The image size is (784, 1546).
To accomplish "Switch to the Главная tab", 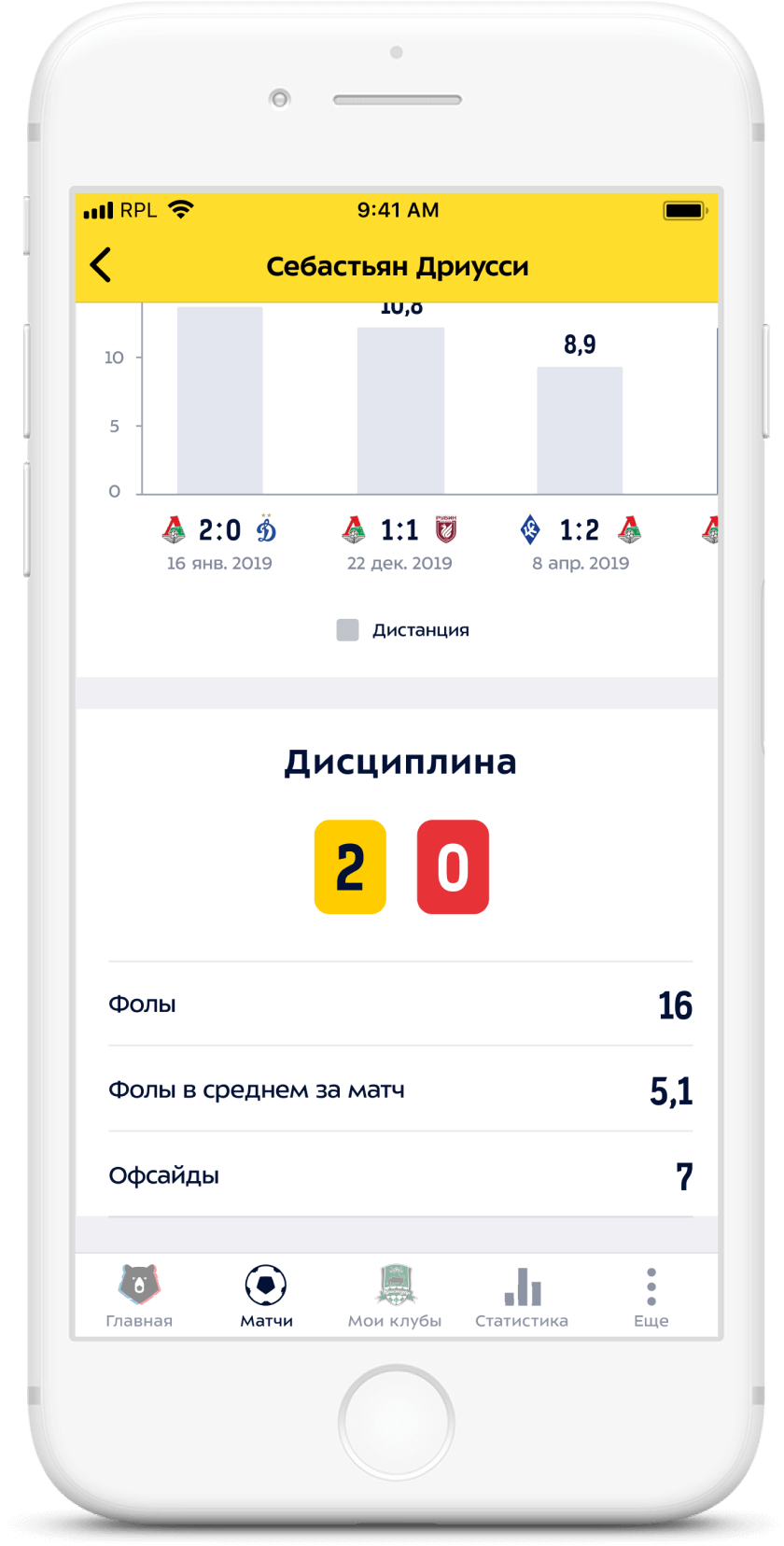I will (139, 1296).
